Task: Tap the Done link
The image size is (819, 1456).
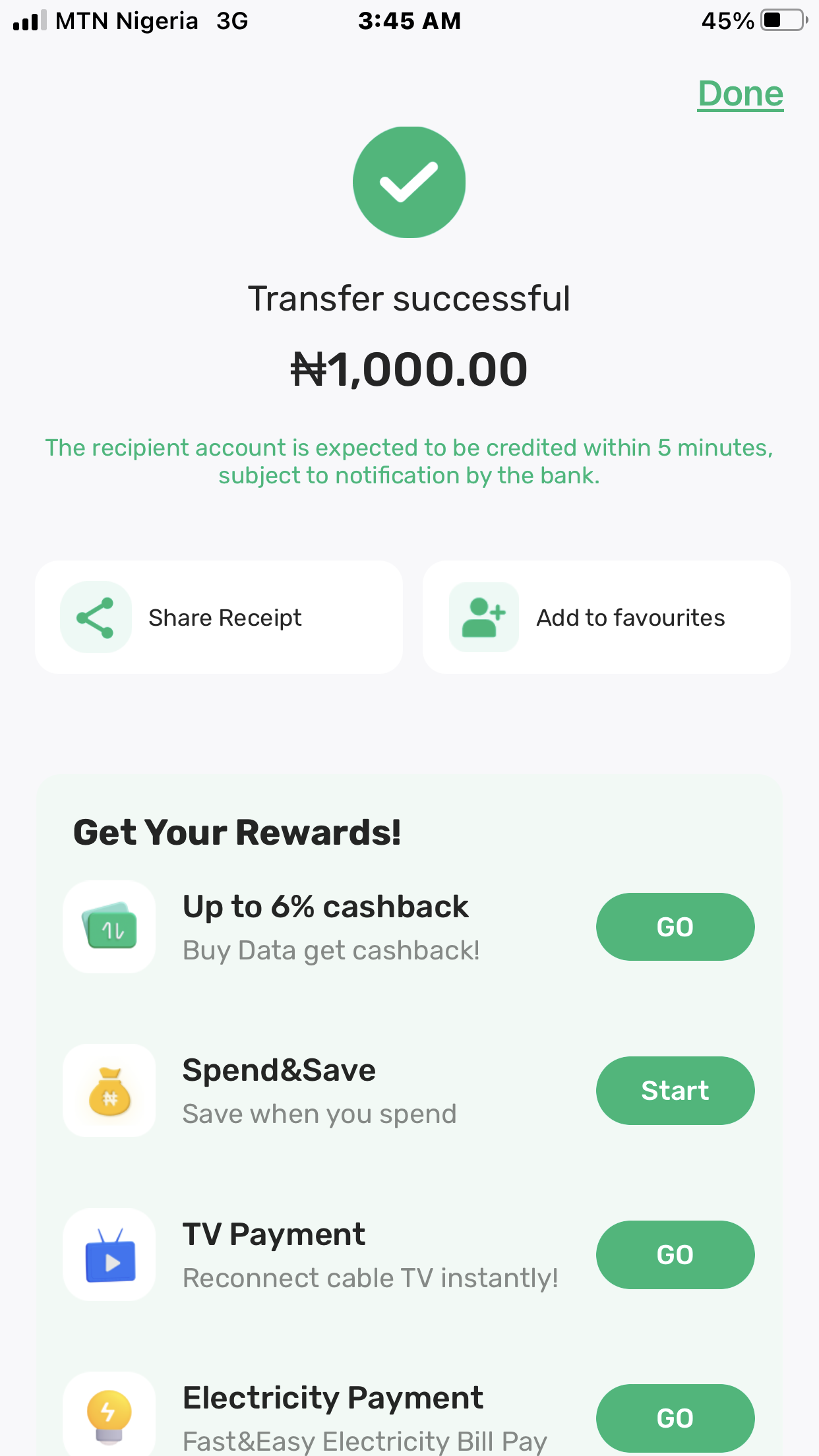Action: click(x=740, y=94)
